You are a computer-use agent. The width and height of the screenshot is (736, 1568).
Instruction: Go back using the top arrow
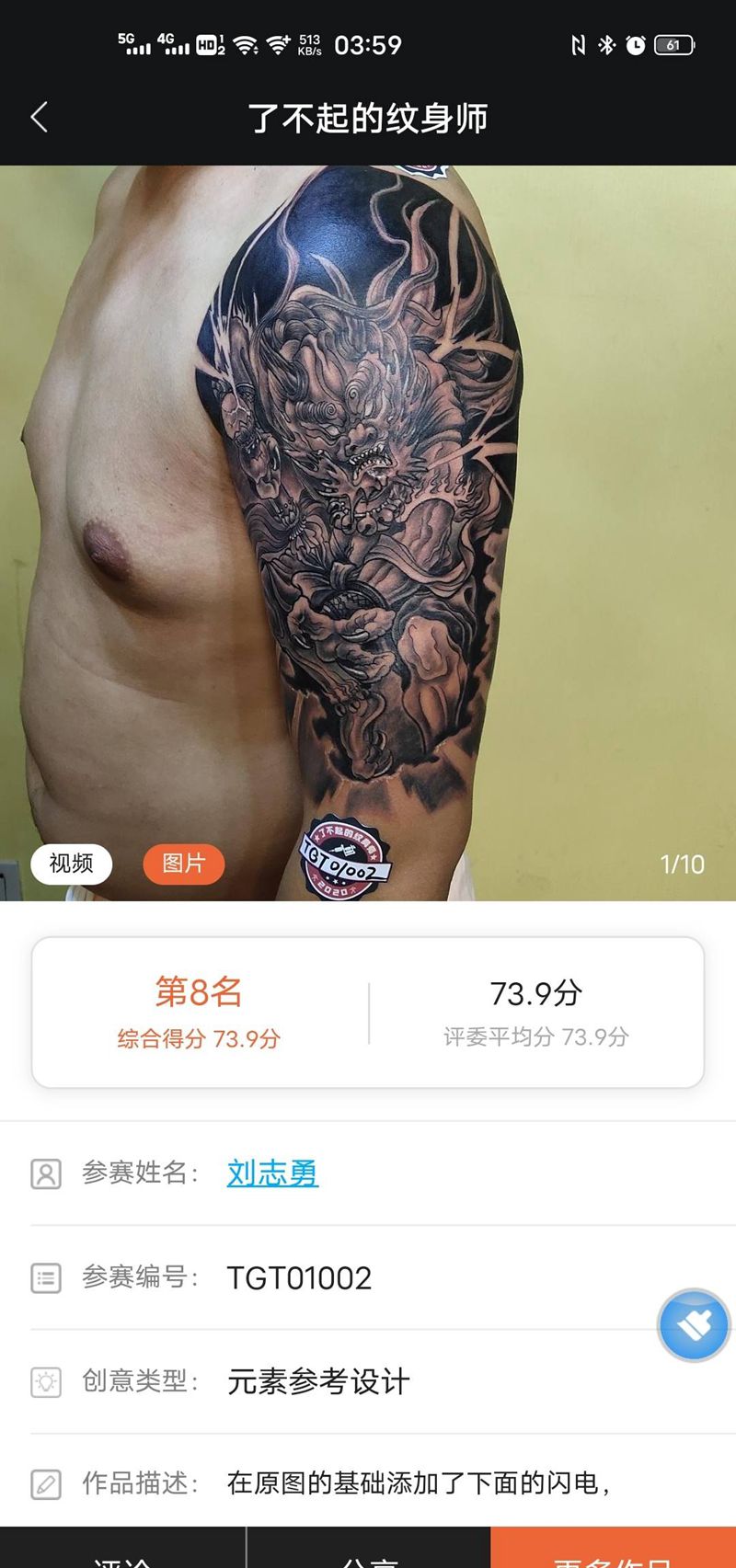39,118
